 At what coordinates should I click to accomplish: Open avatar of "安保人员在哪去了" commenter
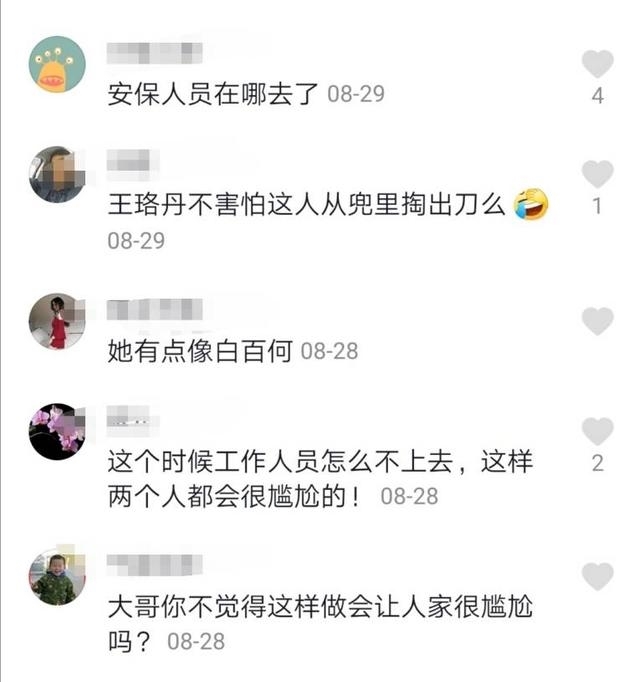click(x=57, y=65)
